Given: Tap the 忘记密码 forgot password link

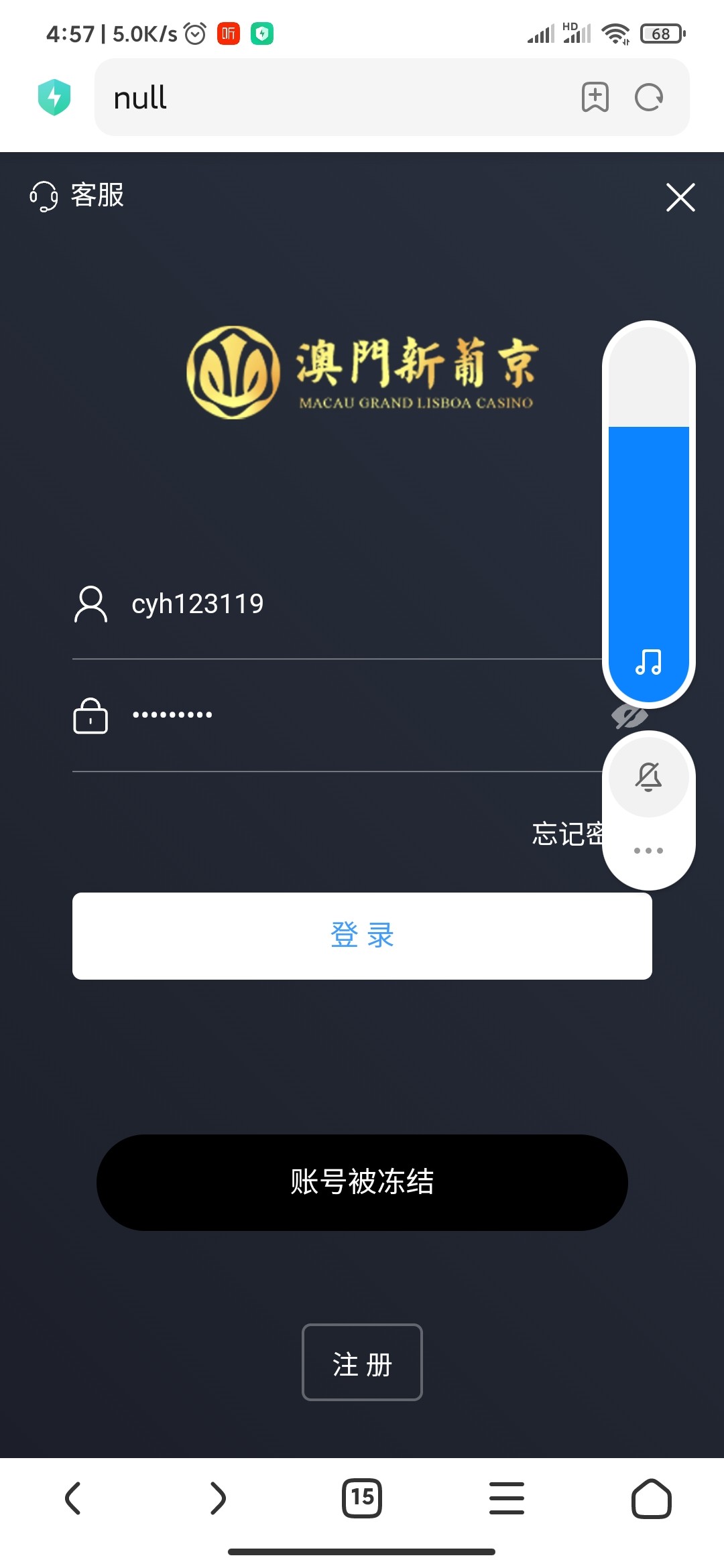Looking at the screenshot, I should point(567,834).
